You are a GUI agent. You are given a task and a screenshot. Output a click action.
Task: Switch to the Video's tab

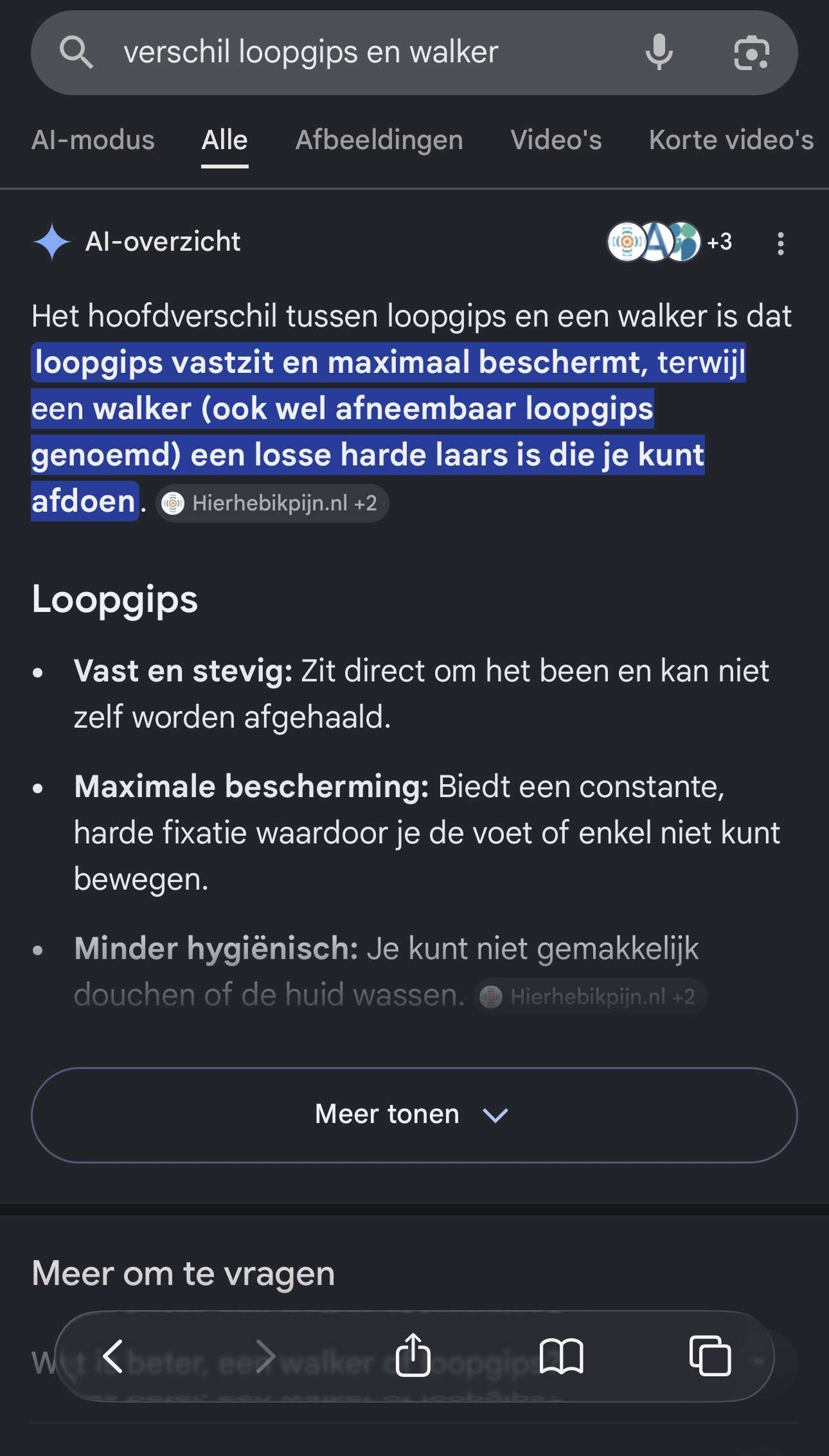pyautogui.click(x=556, y=140)
